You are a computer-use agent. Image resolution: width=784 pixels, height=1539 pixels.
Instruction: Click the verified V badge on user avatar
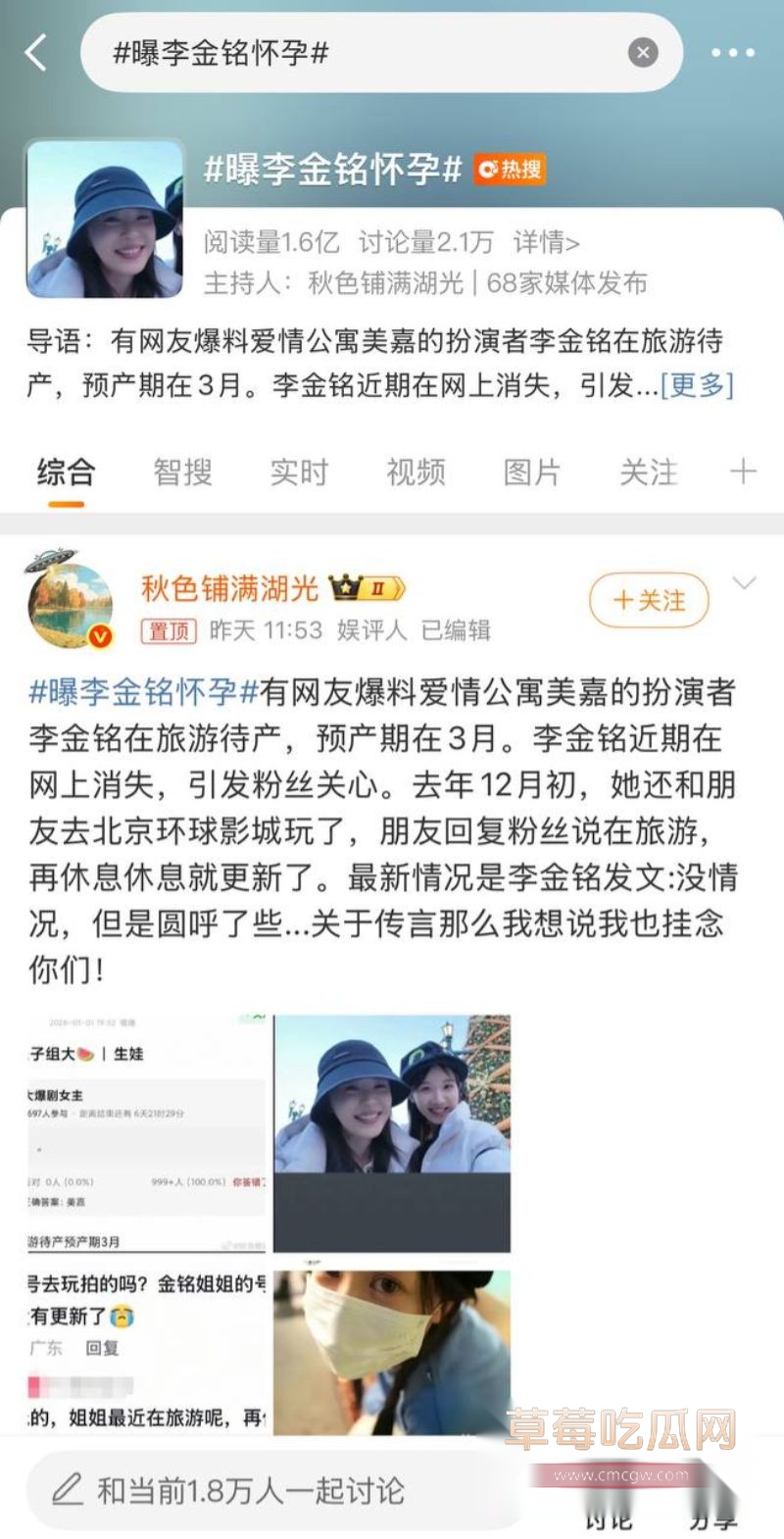coord(100,632)
